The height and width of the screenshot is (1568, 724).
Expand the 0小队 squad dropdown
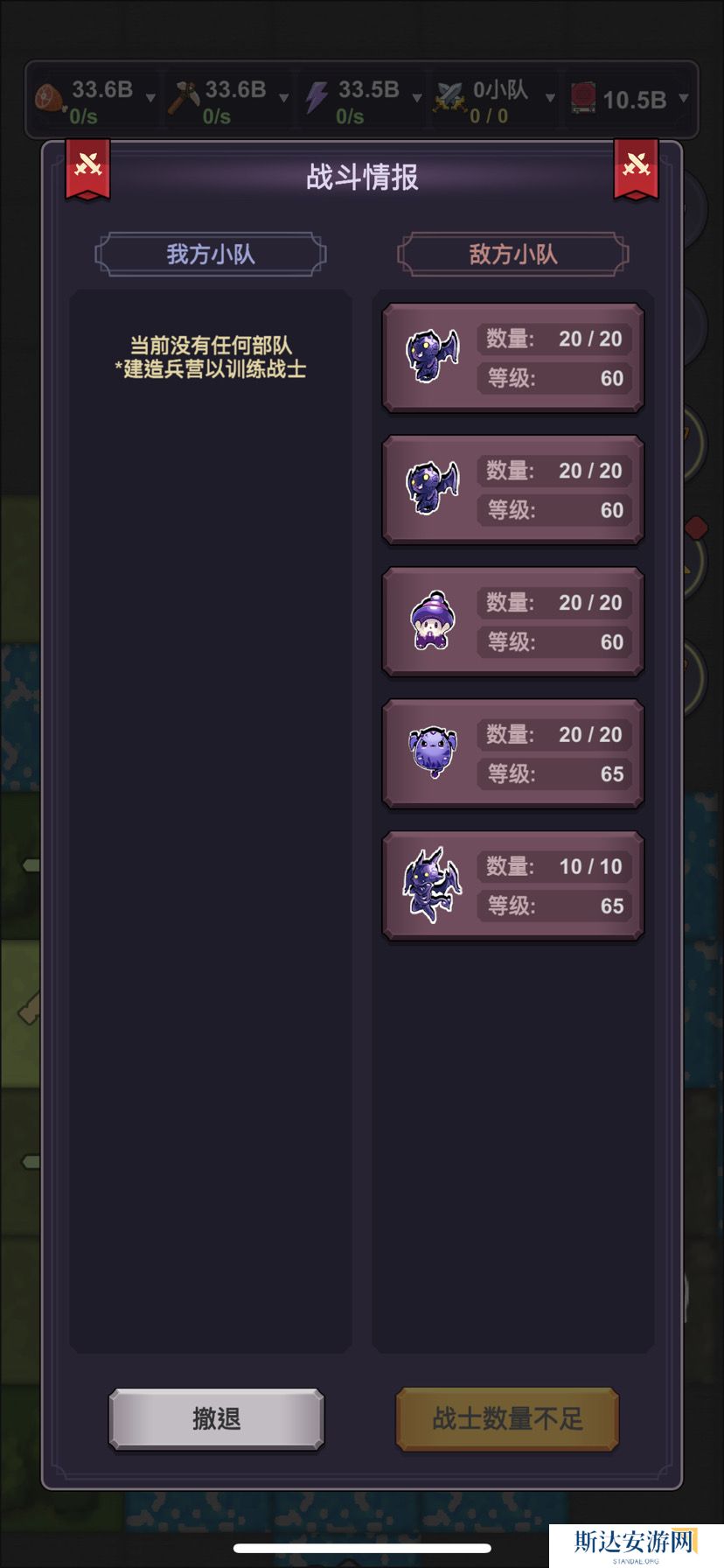coord(550,98)
